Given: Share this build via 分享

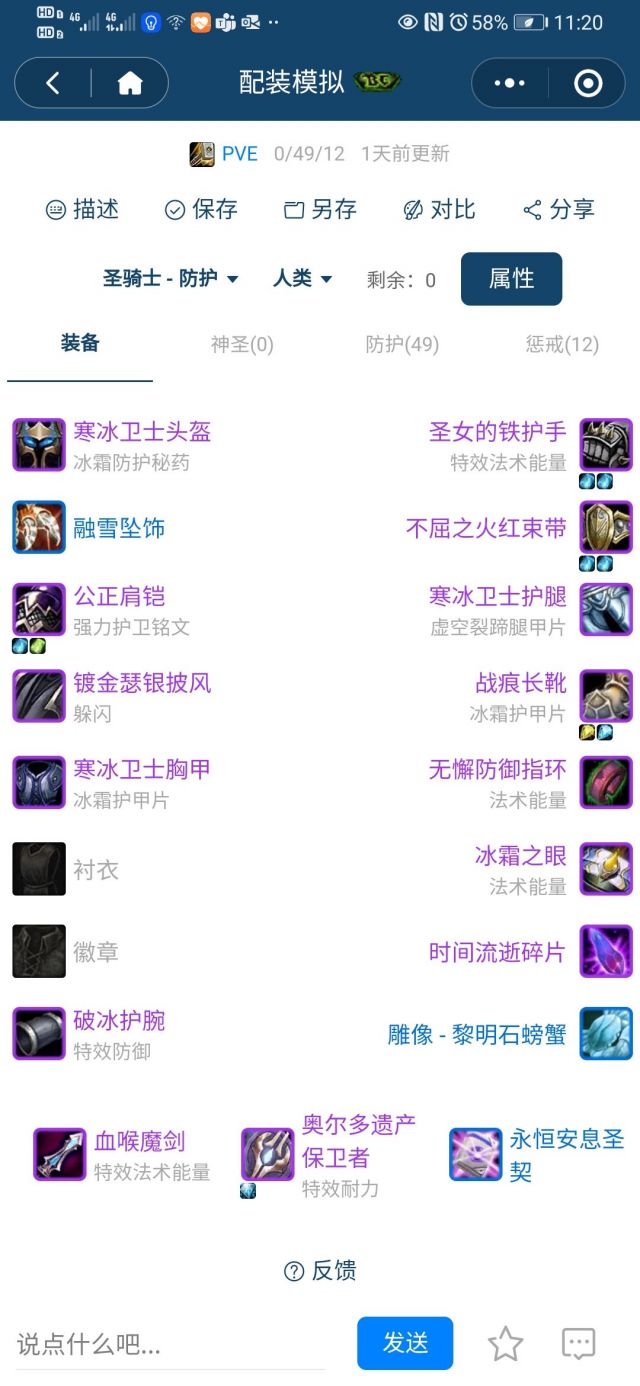Looking at the screenshot, I should coord(559,209).
